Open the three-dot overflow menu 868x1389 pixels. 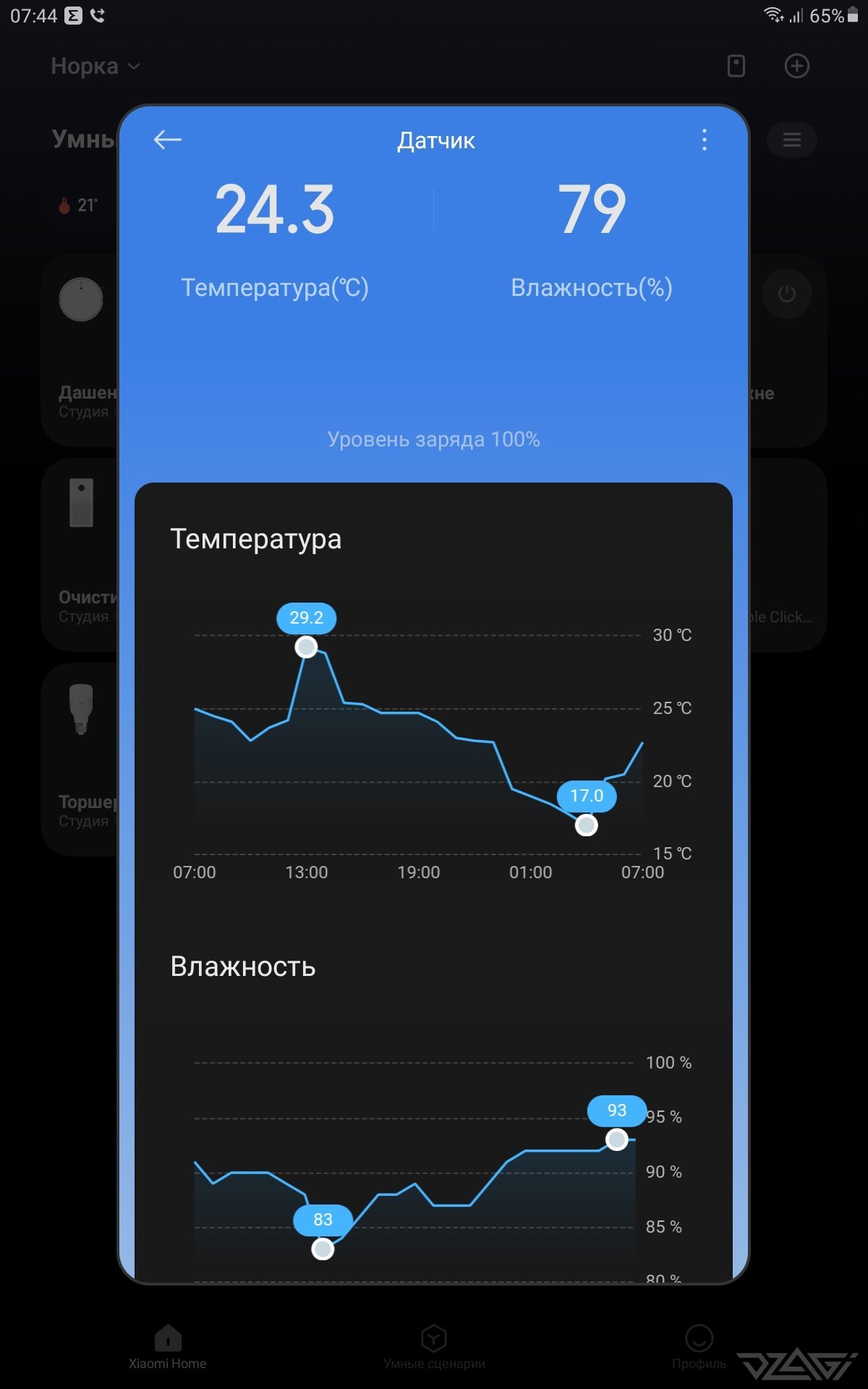(704, 140)
